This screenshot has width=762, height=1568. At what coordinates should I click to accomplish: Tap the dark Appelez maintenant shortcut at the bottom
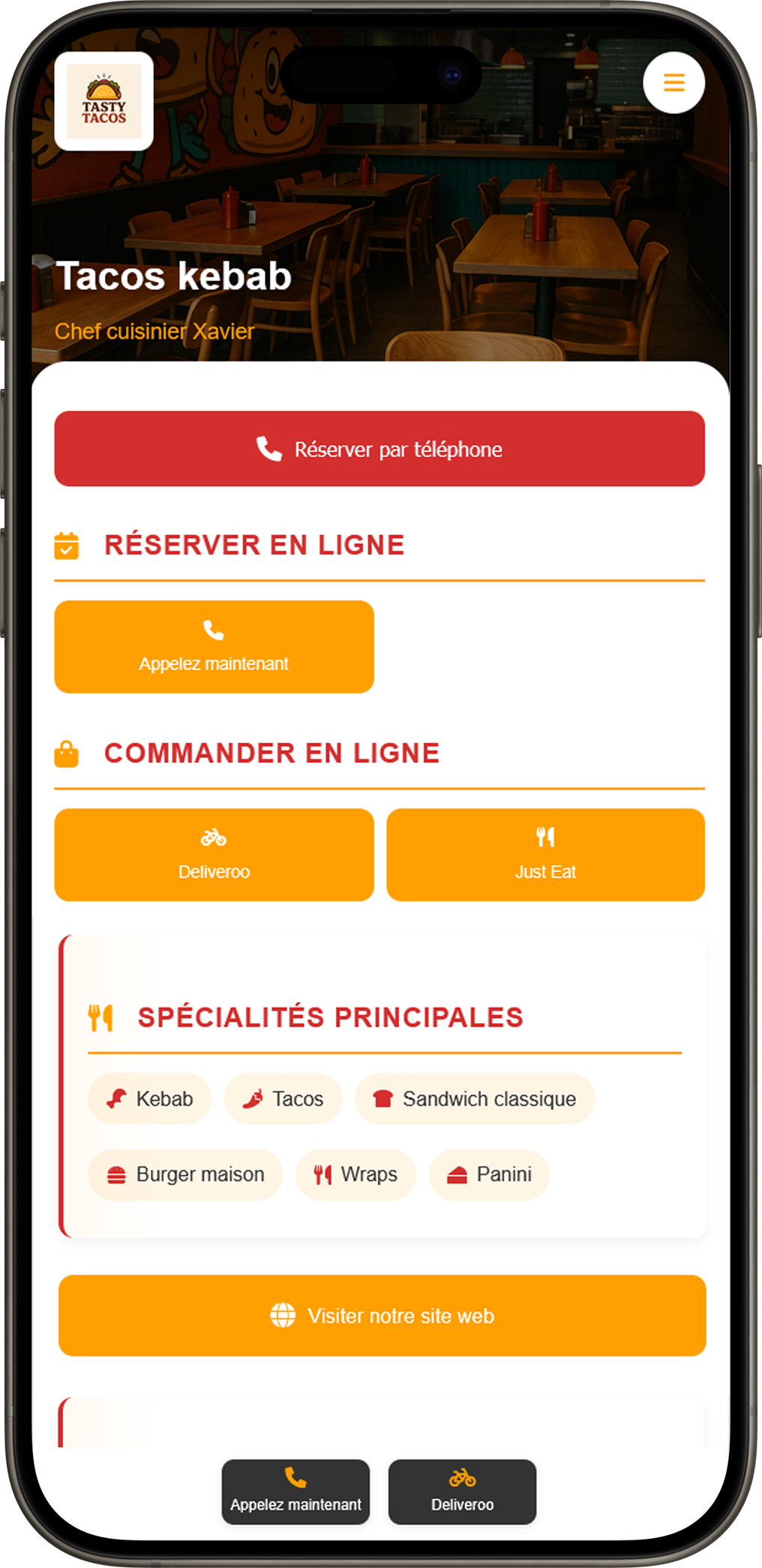[x=295, y=1492]
